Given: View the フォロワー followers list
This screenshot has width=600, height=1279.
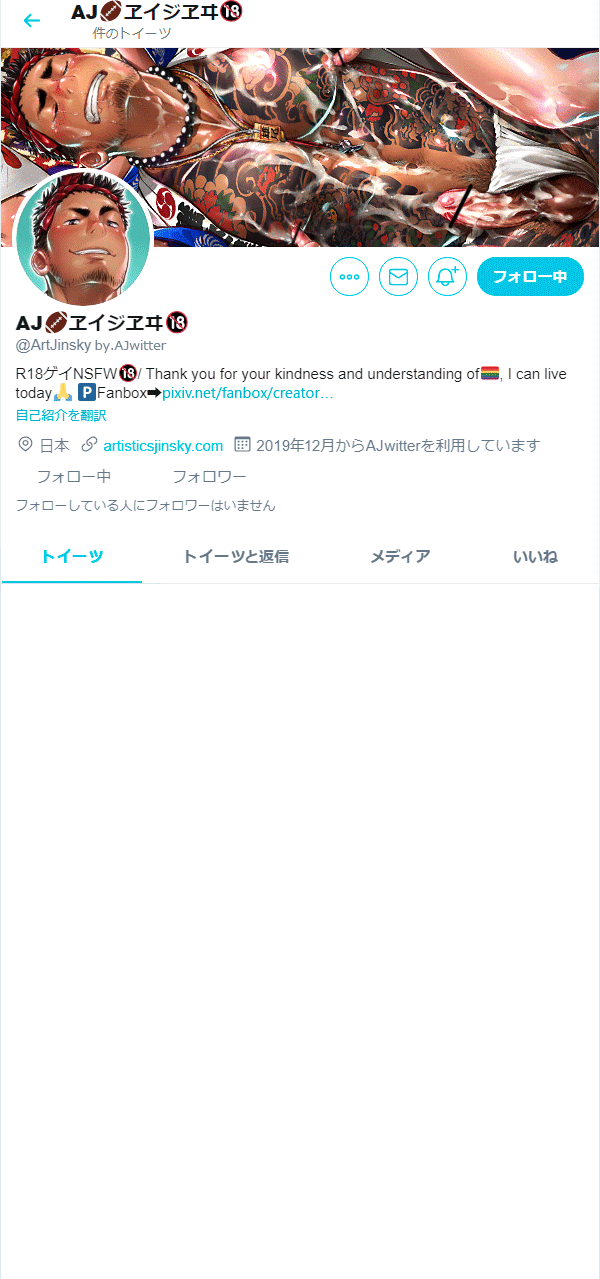Looking at the screenshot, I should [208, 477].
